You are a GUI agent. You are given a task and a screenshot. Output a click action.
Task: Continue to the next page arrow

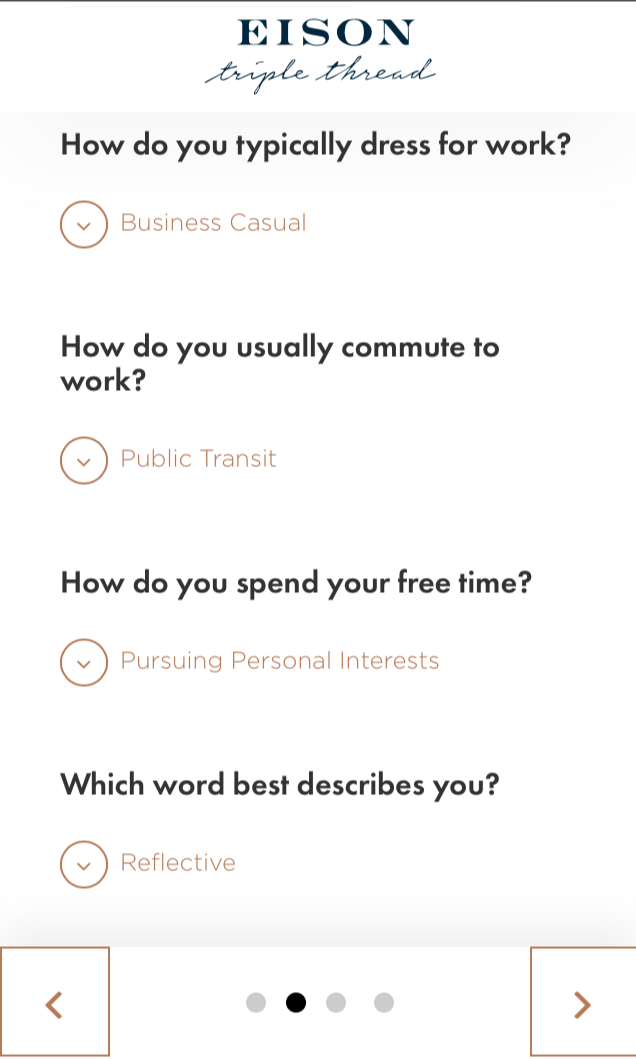coord(582,1003)
